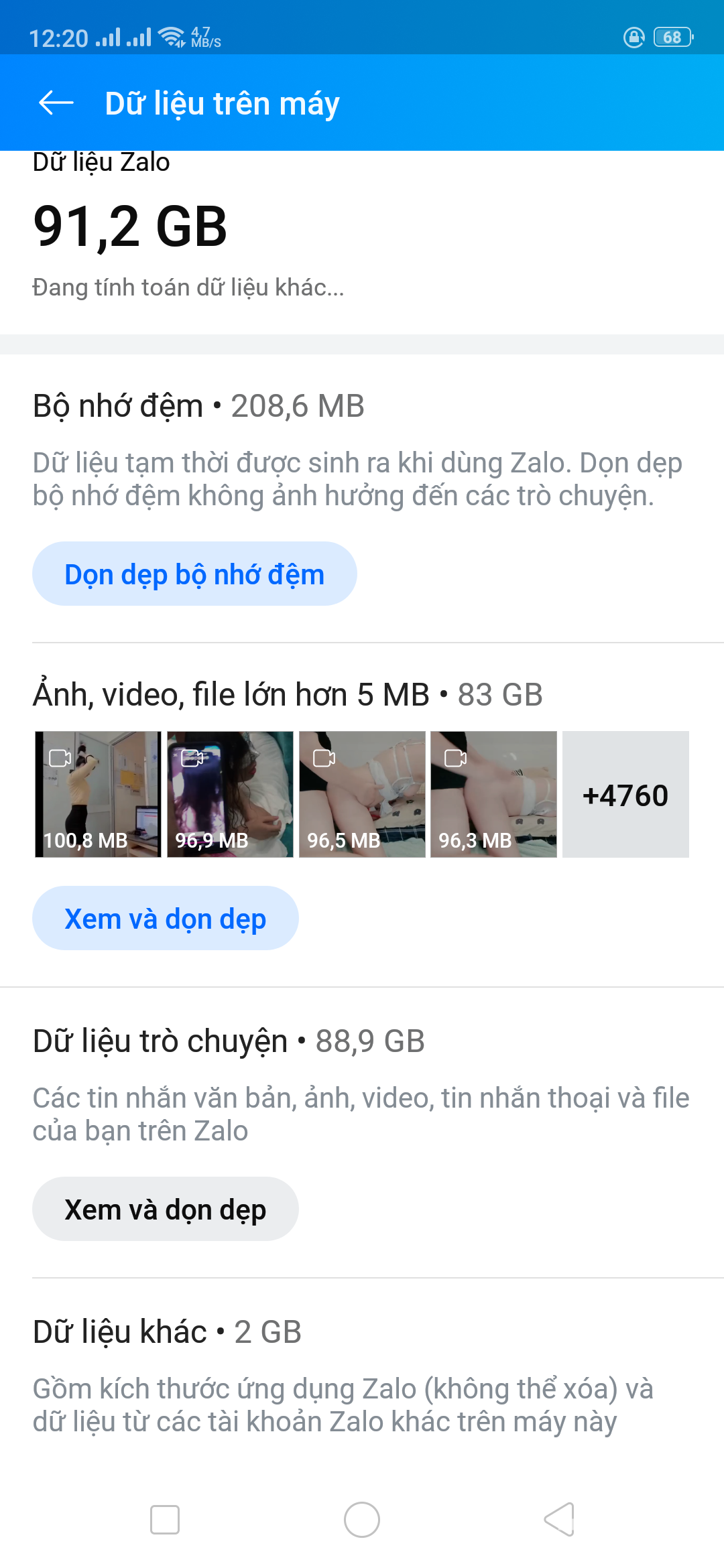Open recent apps from navigation bar
724x1568 pixels.
[x=165, y=1520]
